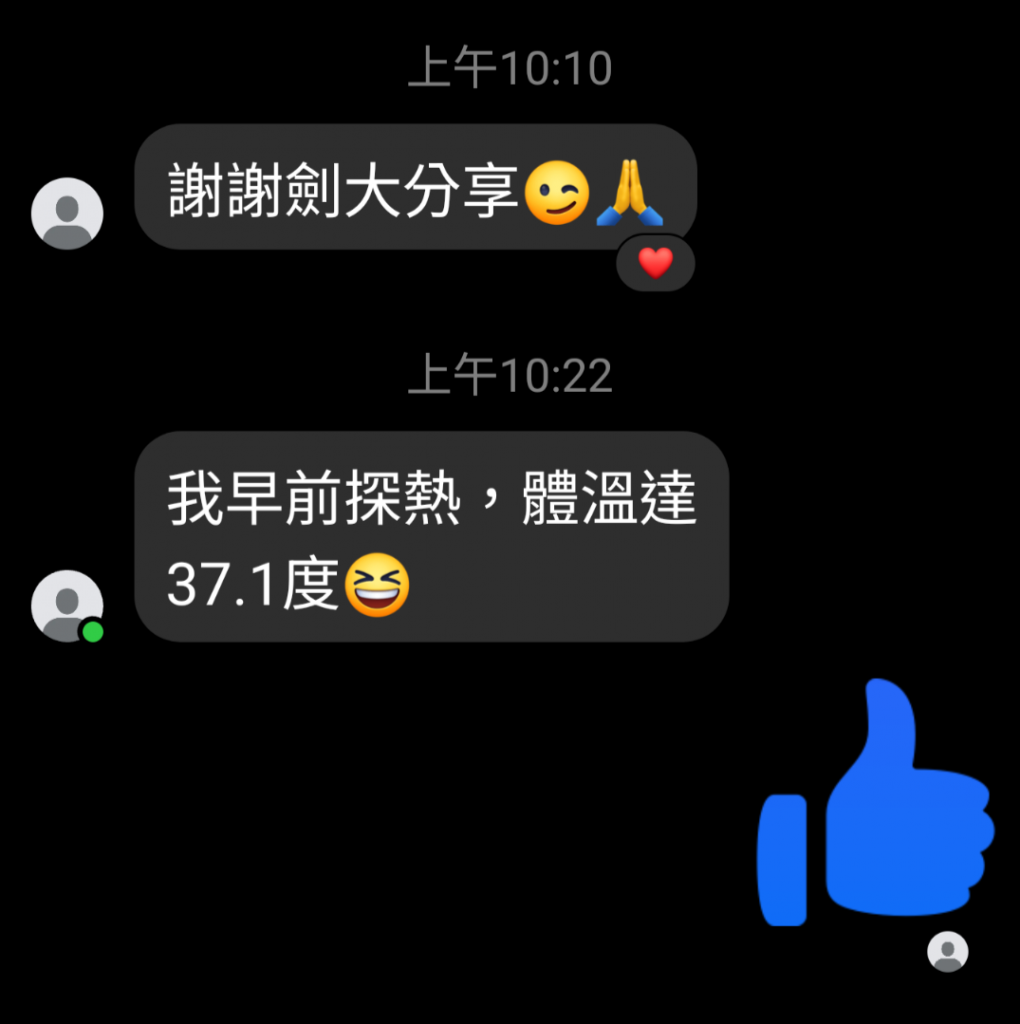Tap the seen-by avatar under the thumbs-up

pyautogui.click(x=947, y=951)
